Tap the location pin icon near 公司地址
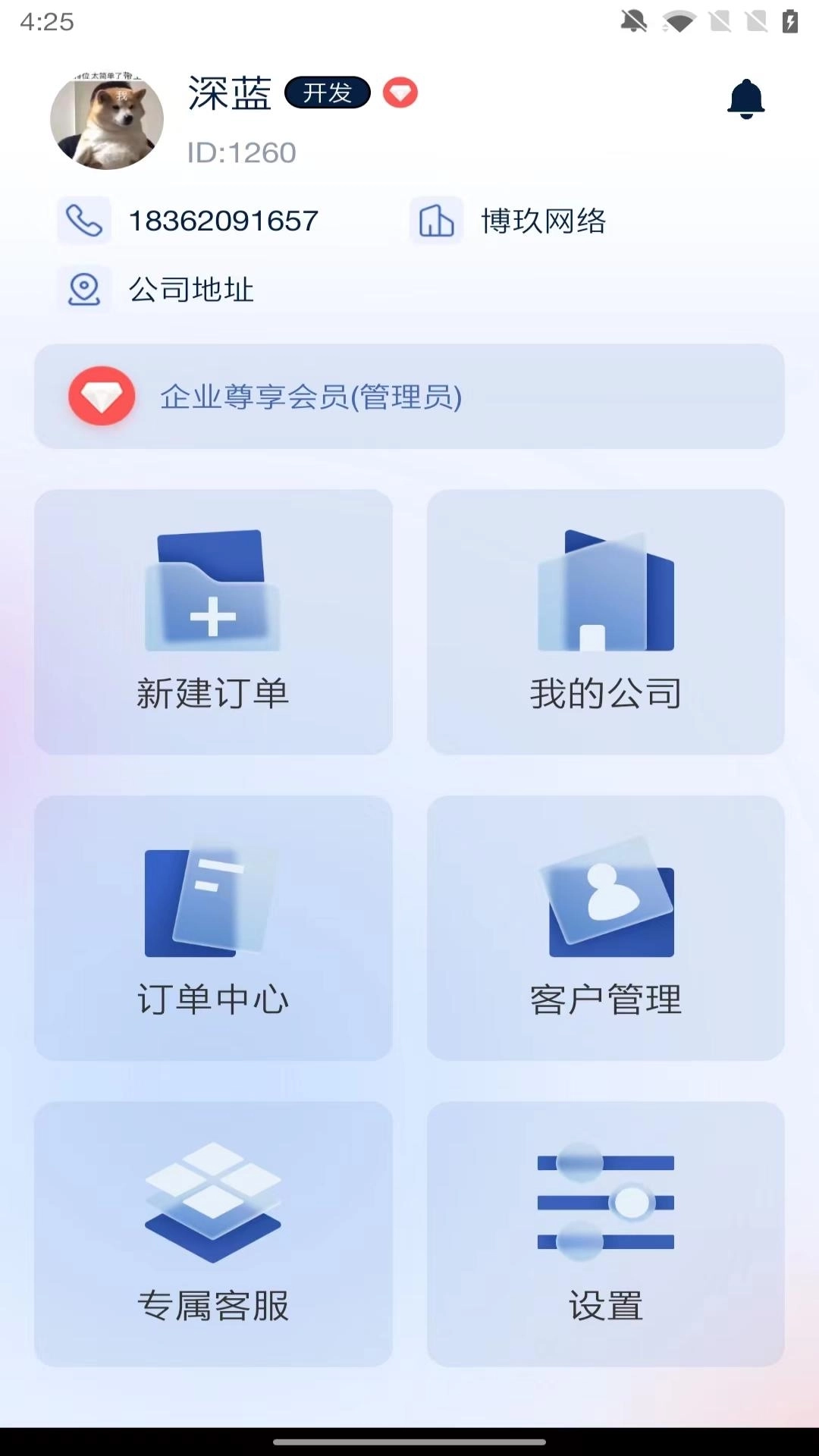Screen dimensions: 819x1456 tap(83, 289)
